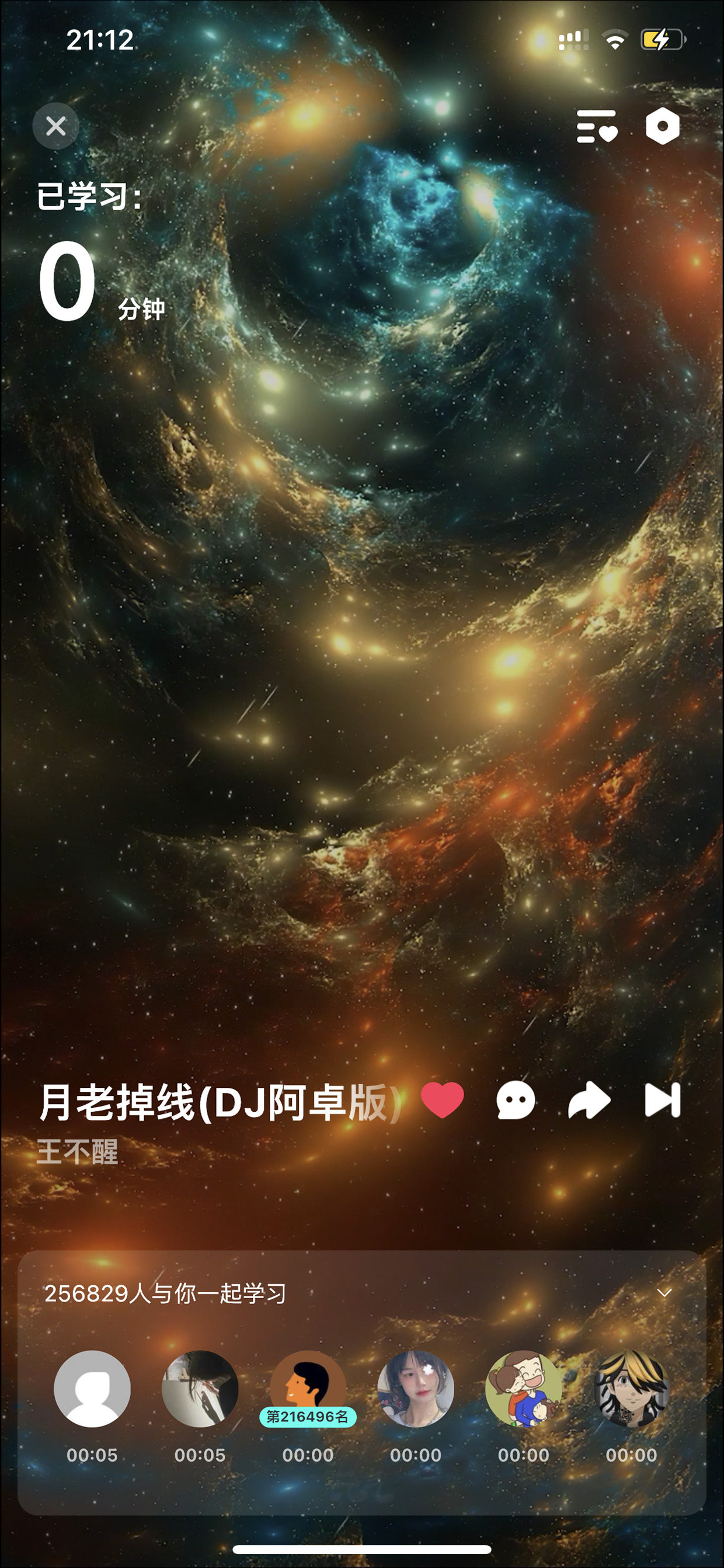
Task: Open the avatar ranked 第216496名
Action: coord(308,1389)
